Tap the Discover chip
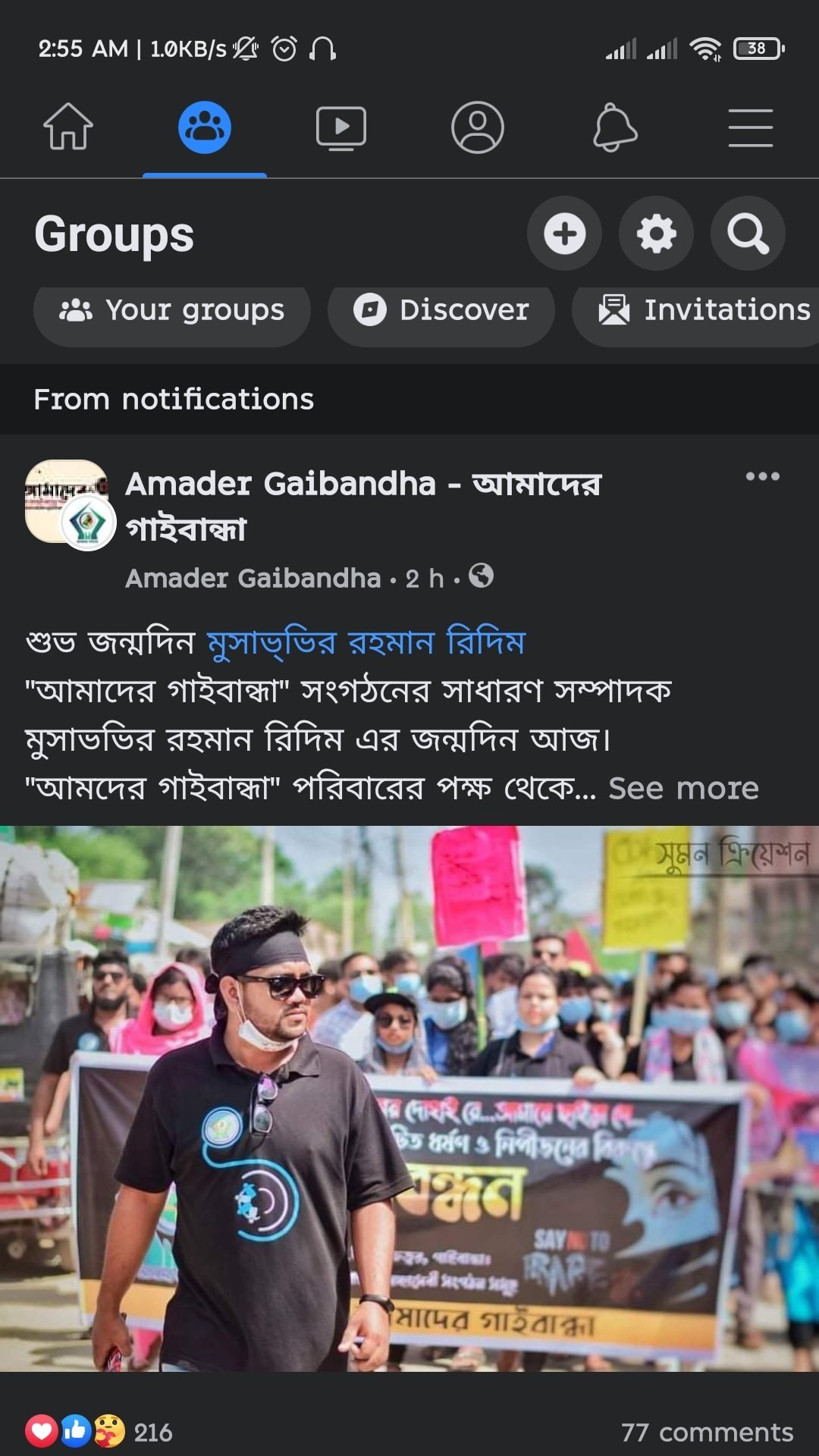 441,310
